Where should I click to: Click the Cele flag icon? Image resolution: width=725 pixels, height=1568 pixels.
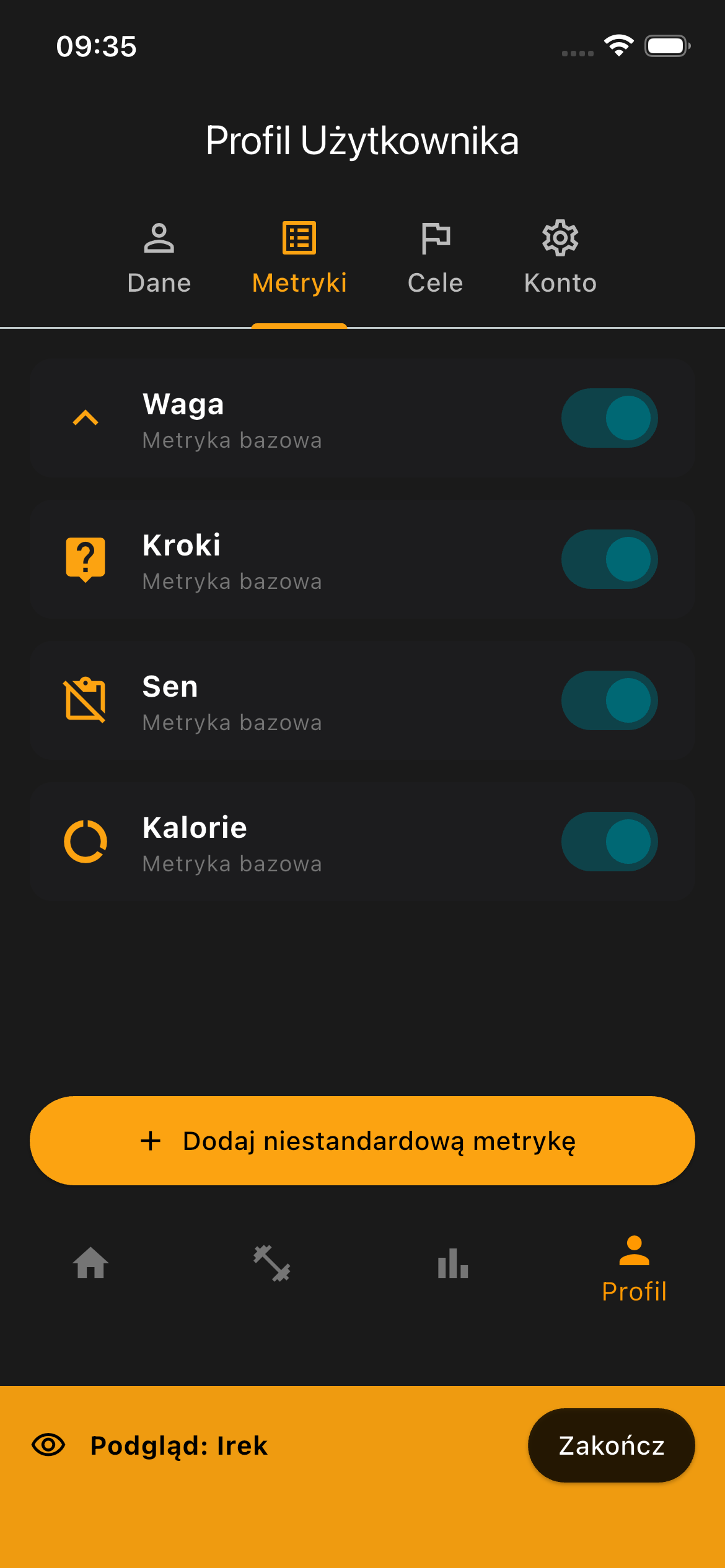[x=436, y=237]
